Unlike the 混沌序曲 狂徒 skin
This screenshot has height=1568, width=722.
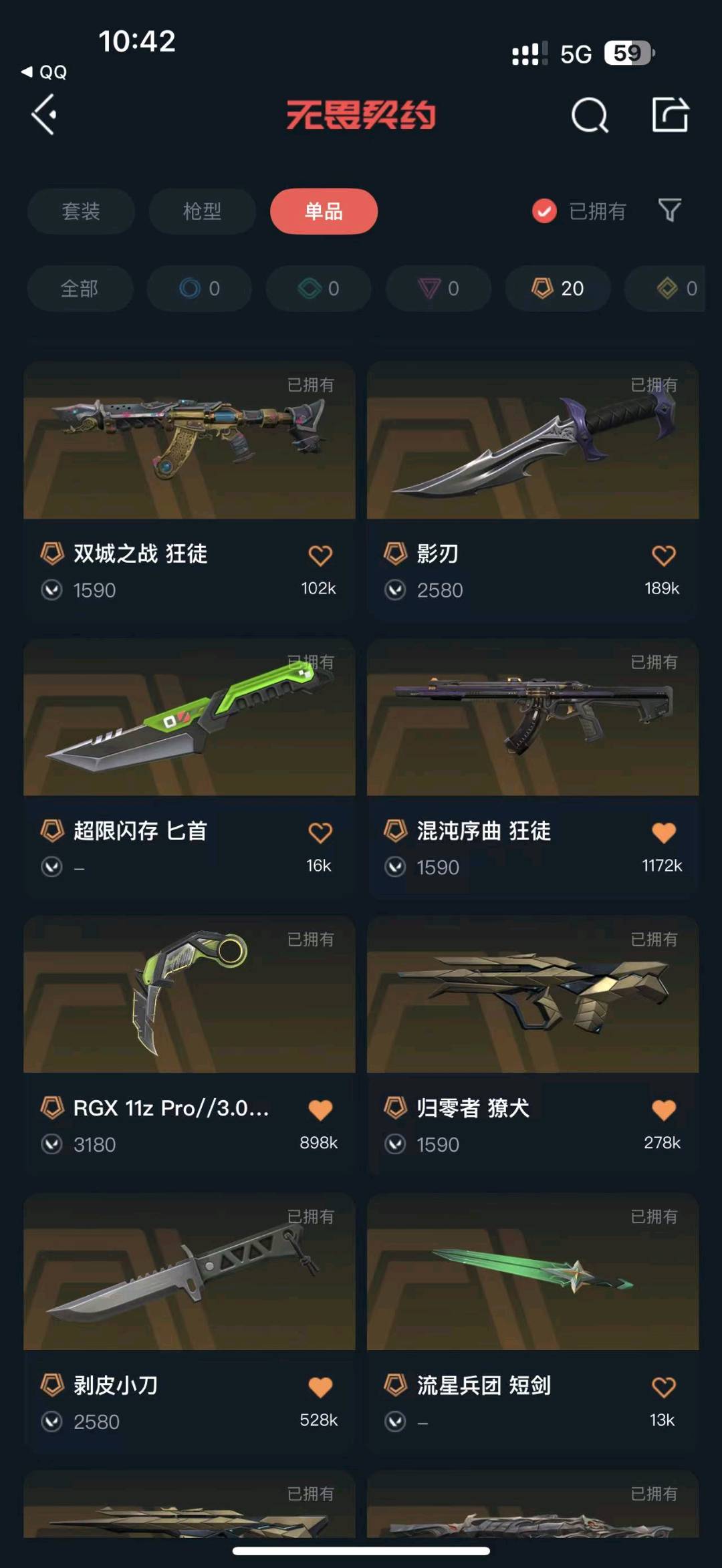[663, 833]
